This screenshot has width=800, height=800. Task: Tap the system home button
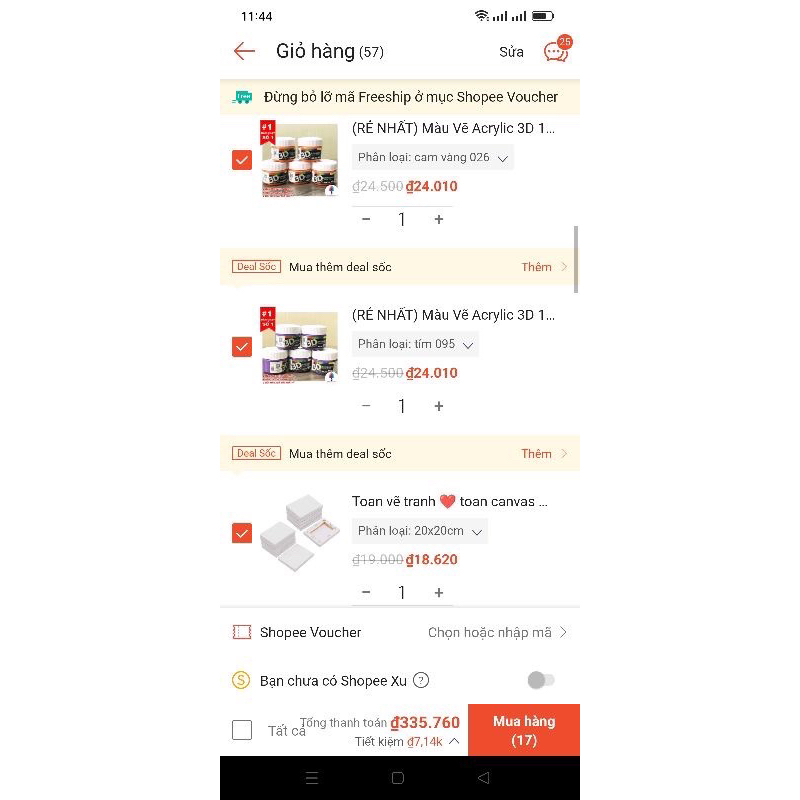pos(398,778)
